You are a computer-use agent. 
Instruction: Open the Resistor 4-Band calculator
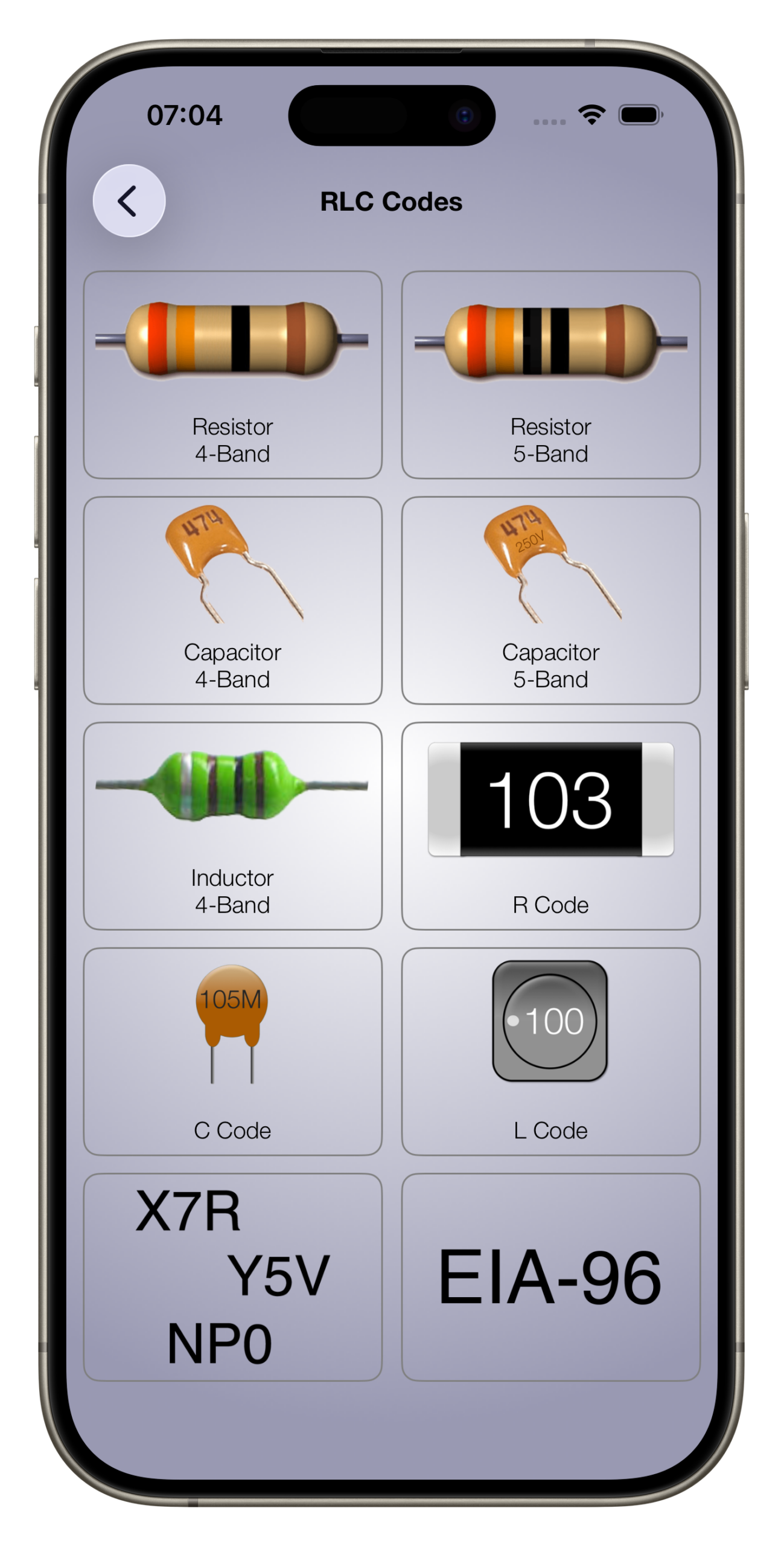tap(232, 374)
